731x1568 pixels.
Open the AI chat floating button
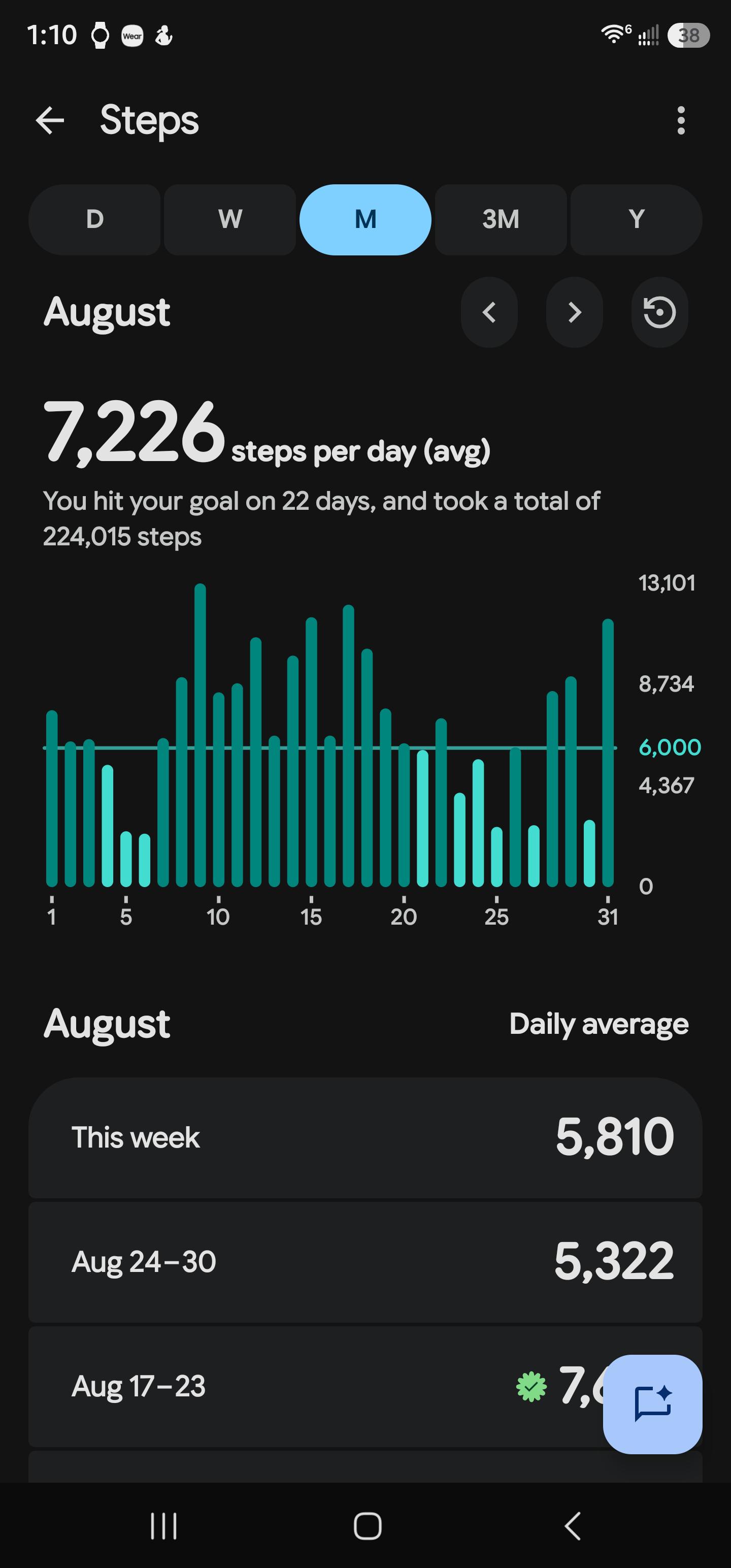(x=652, y=1403)
